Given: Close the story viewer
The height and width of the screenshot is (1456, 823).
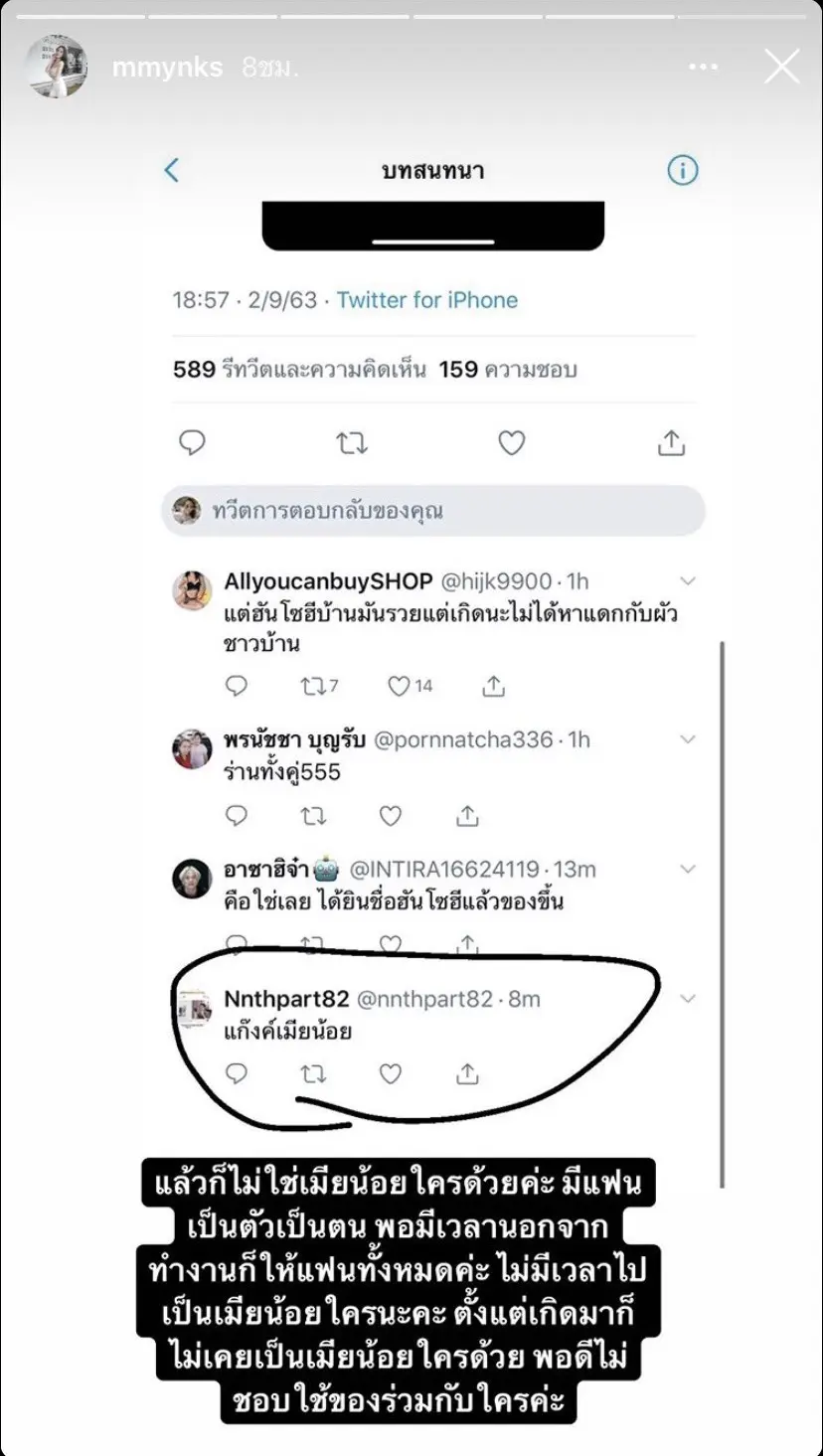Looking at the screenshot, I should click(x=781, y=67).
